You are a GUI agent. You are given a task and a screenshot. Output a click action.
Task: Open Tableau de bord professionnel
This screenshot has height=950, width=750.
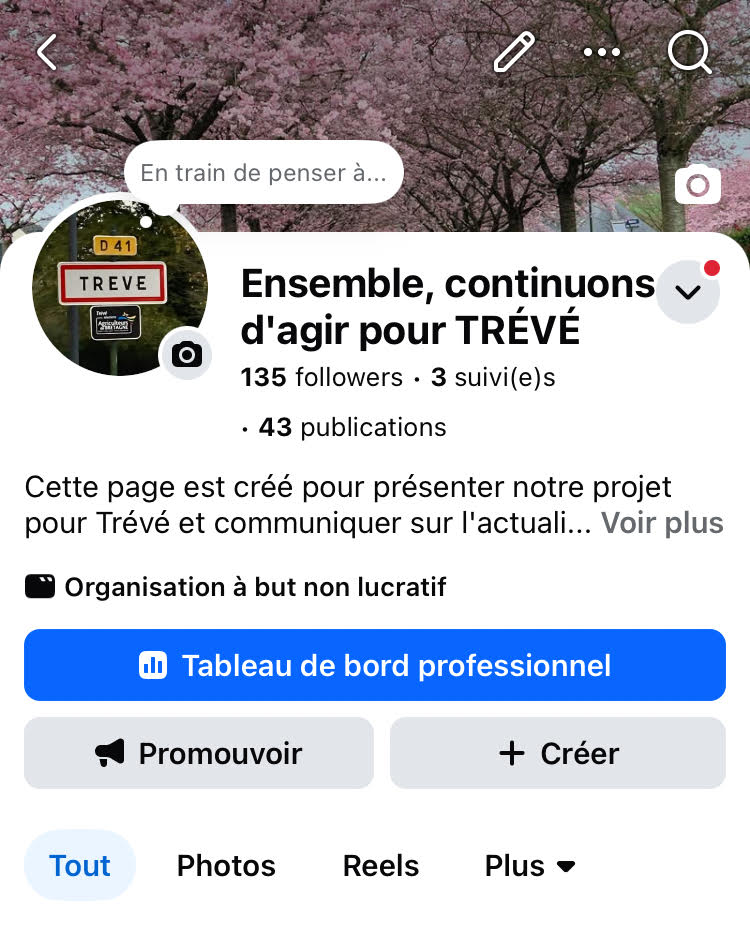tap(375, 665)
